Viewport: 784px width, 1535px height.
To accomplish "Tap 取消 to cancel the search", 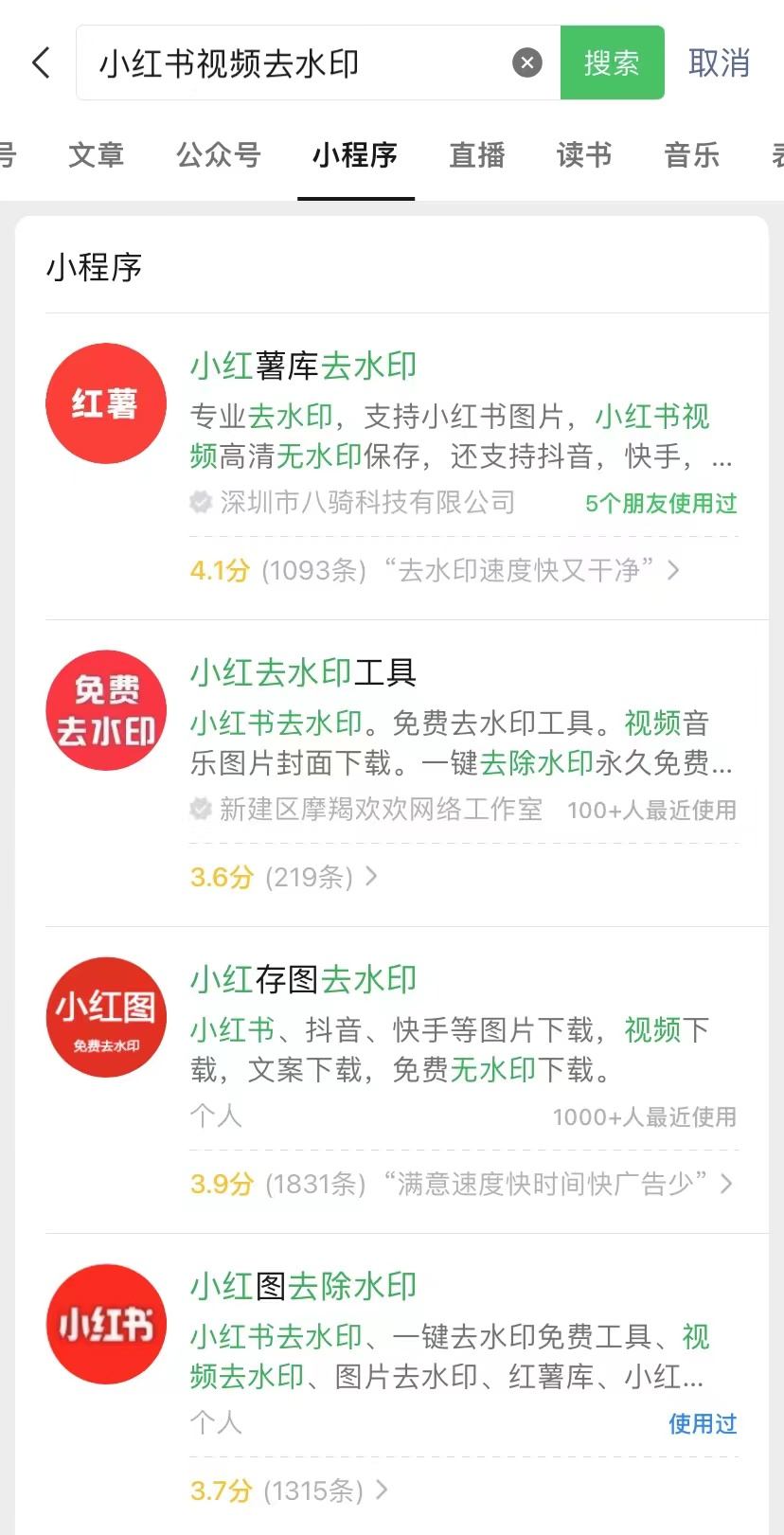I will click(719, 62).
